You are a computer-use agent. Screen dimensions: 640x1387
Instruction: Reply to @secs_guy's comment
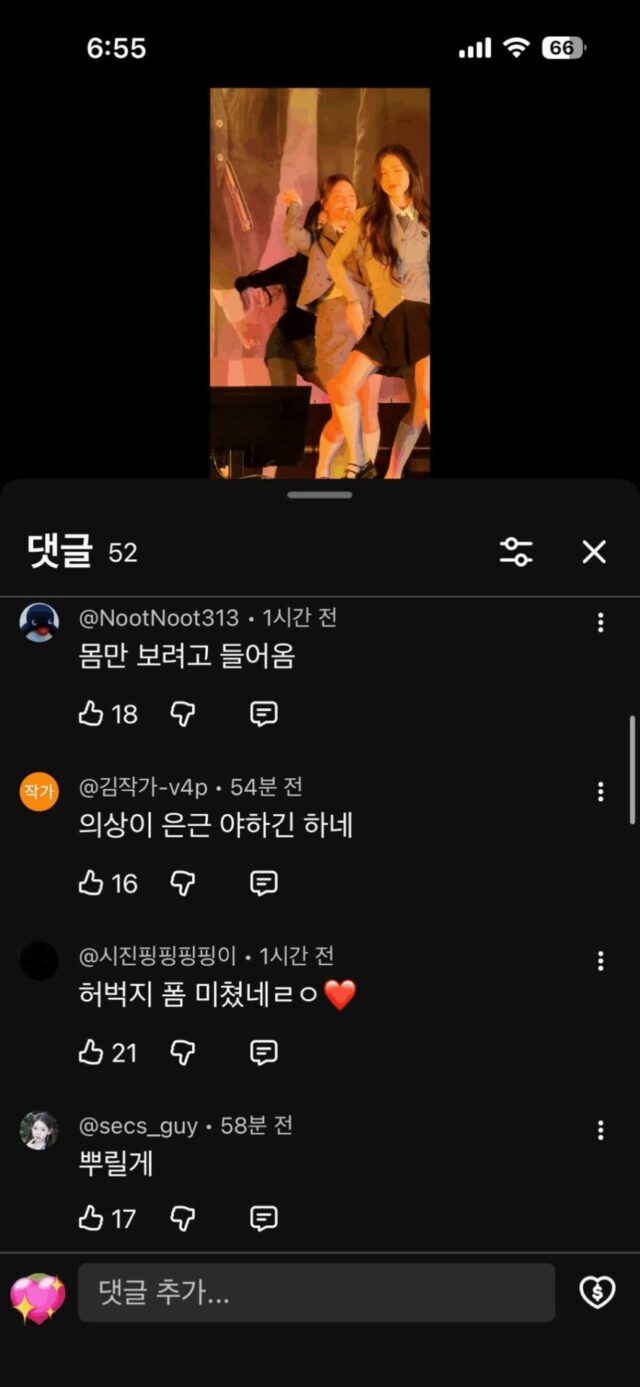(x=263, y=1218)
